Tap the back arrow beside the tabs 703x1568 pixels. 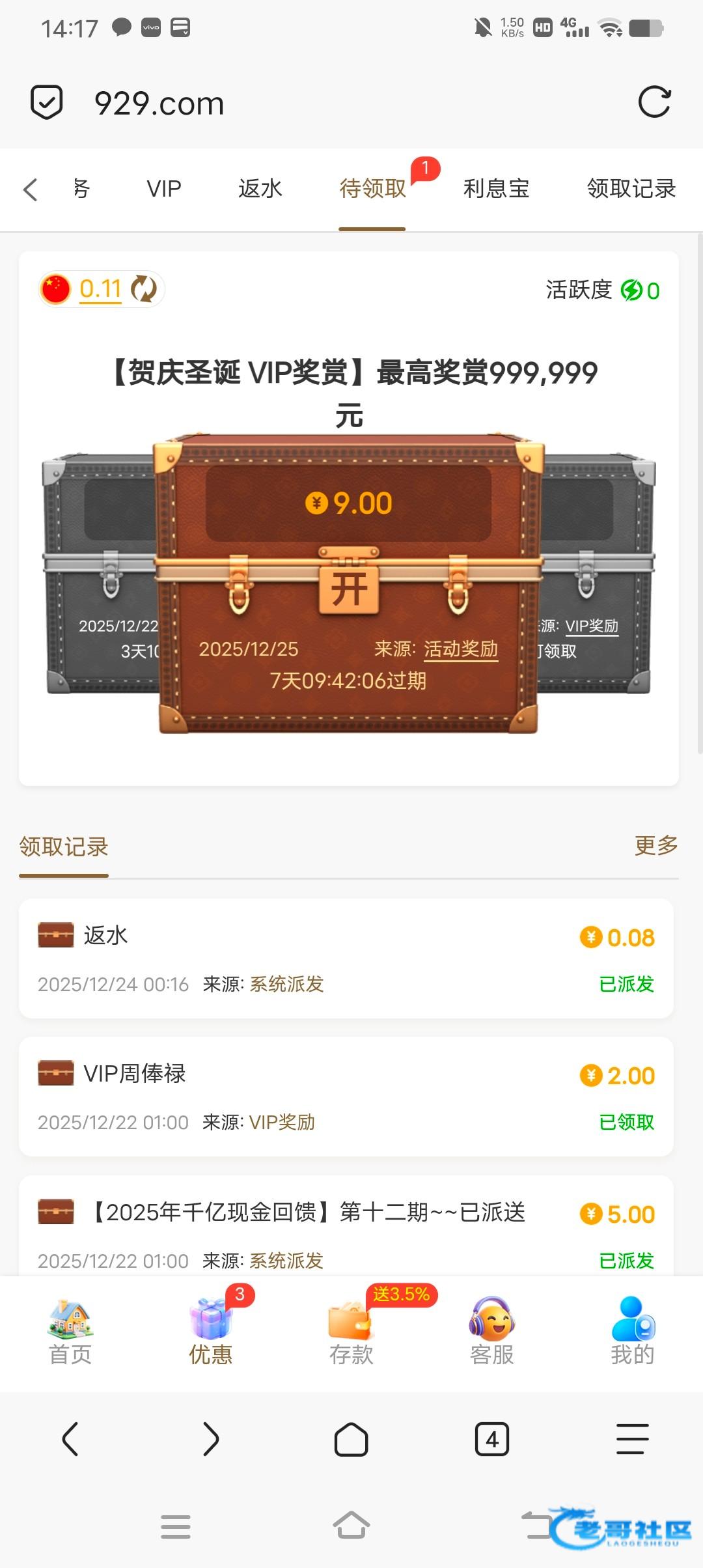click(31, 189)
